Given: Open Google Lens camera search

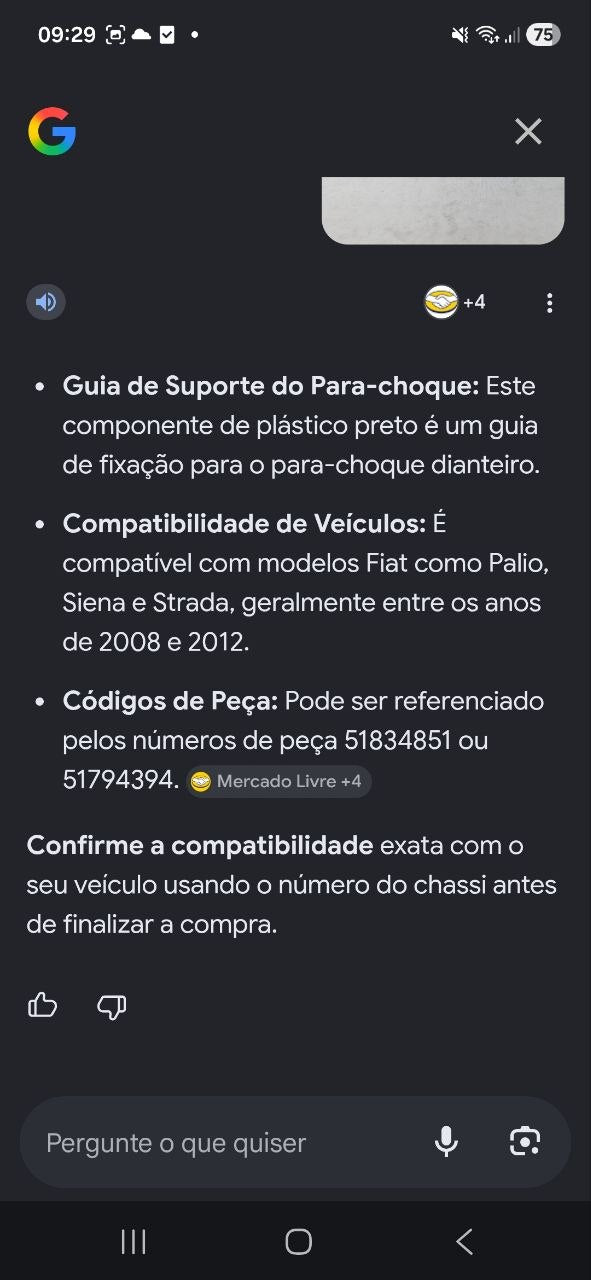Looking at the screenshot, I should pos(525,1142).
